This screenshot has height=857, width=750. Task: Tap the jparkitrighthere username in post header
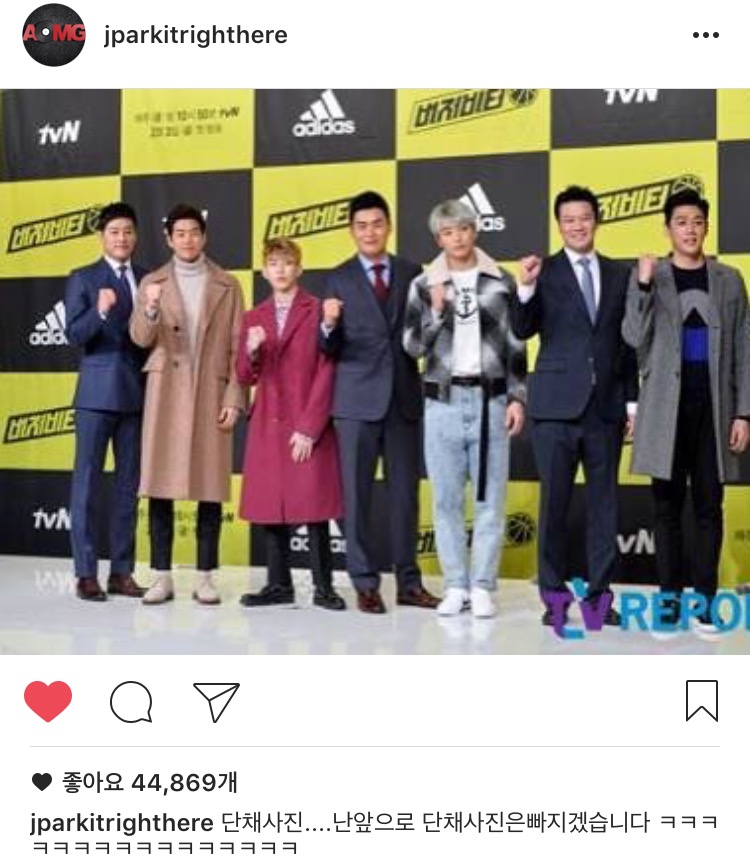pos(195,35)
